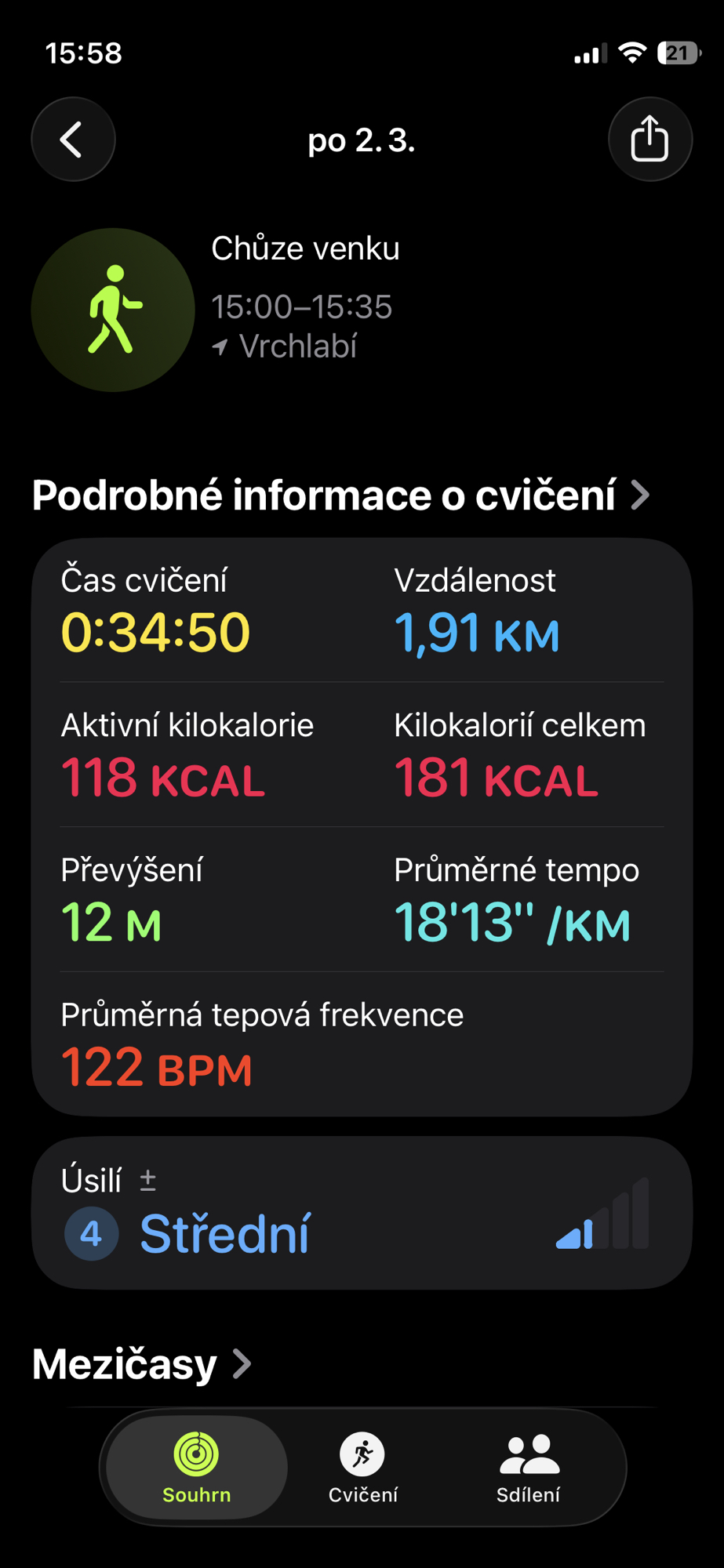Switch to the Souhrn tab
724x1568 pixels.
(197, 1468)
